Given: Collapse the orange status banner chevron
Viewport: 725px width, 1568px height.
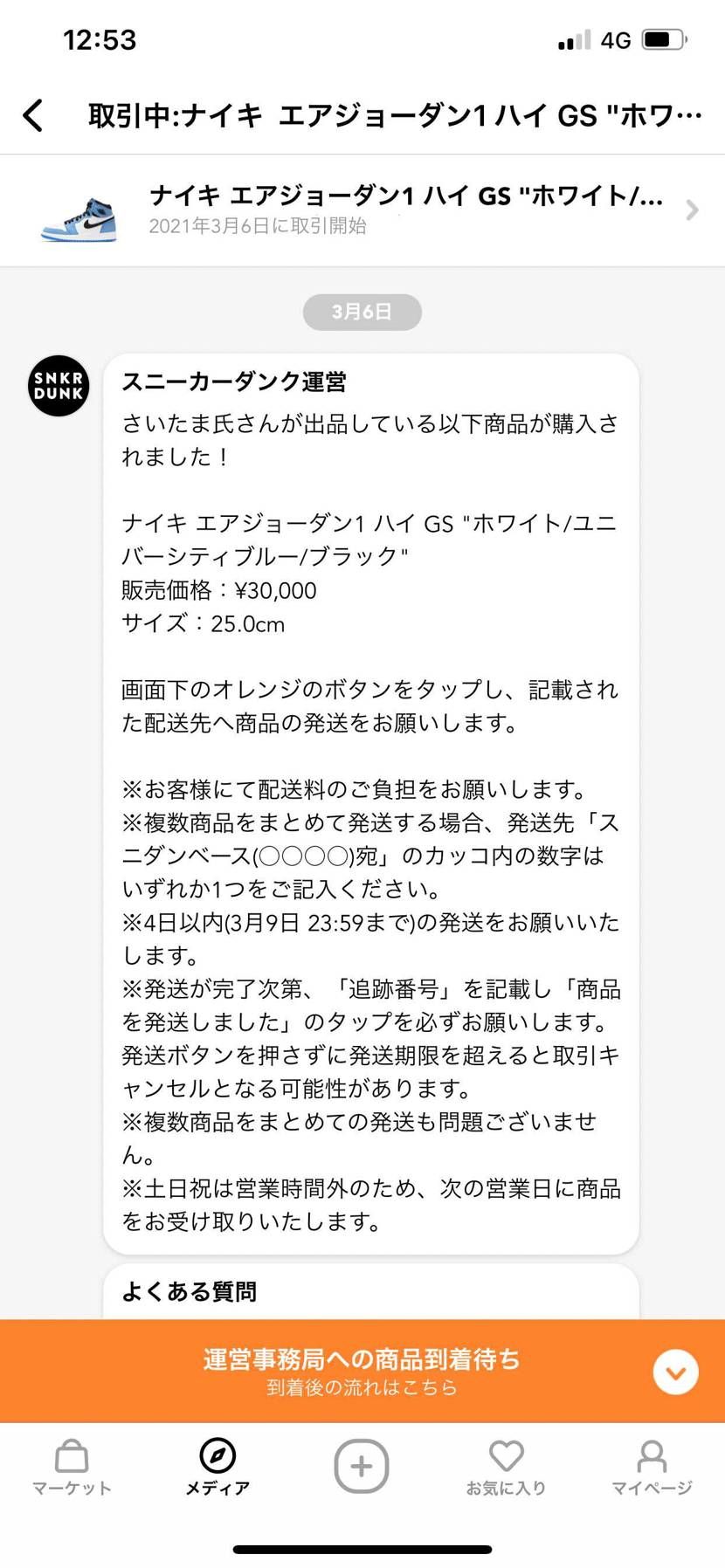Looking at the screenshot, I should [674, 1371].
